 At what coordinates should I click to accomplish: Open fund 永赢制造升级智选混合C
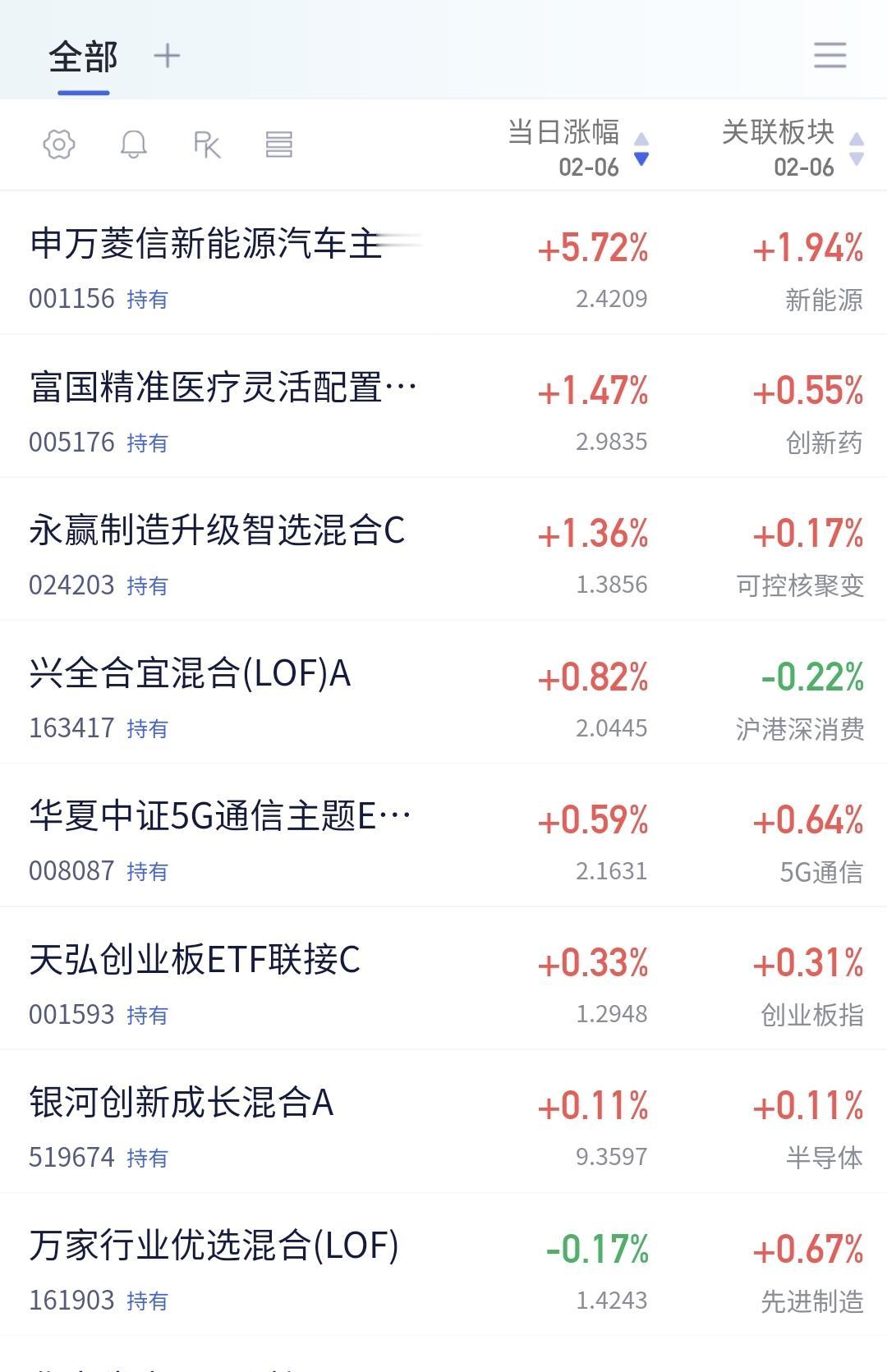click(x=443, y=549)
